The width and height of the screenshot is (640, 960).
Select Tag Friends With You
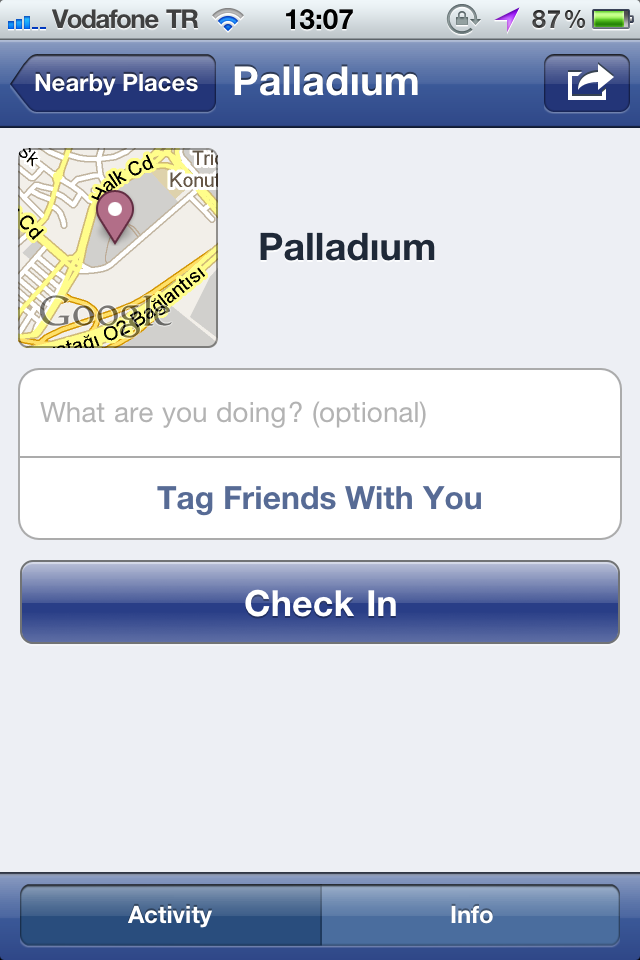[x=320, y=498]
